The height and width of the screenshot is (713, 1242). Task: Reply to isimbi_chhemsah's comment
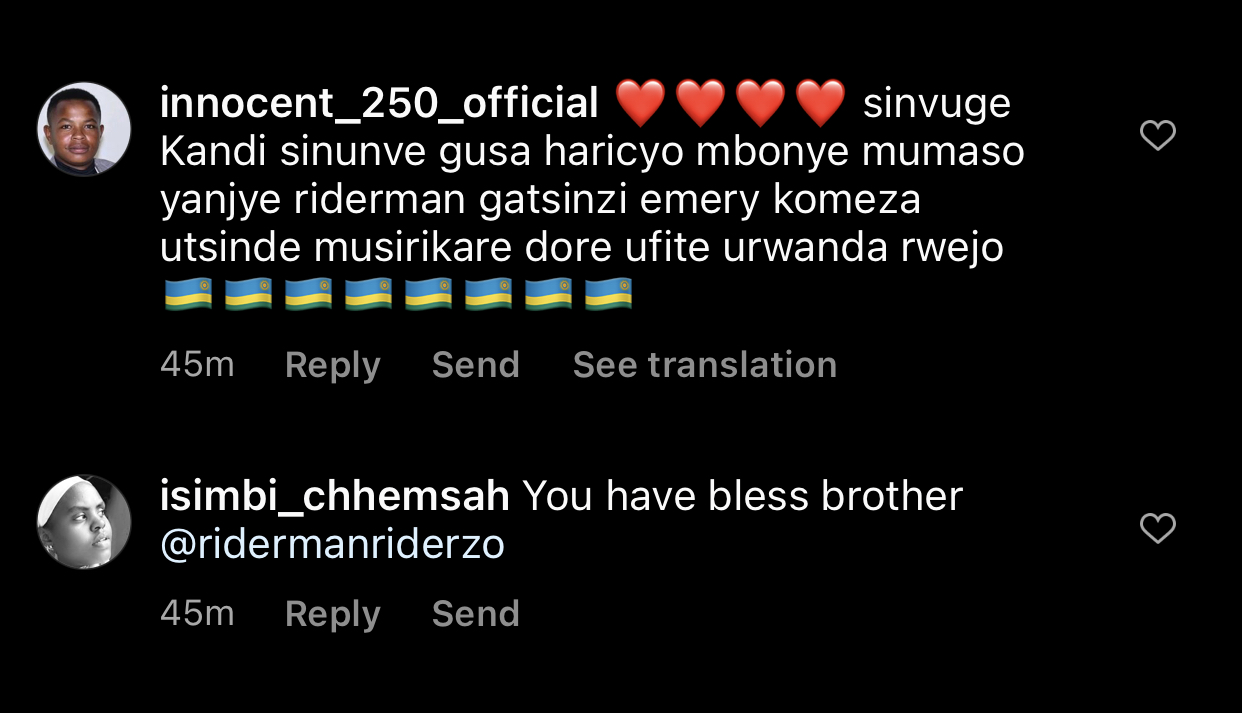point(332,613)
